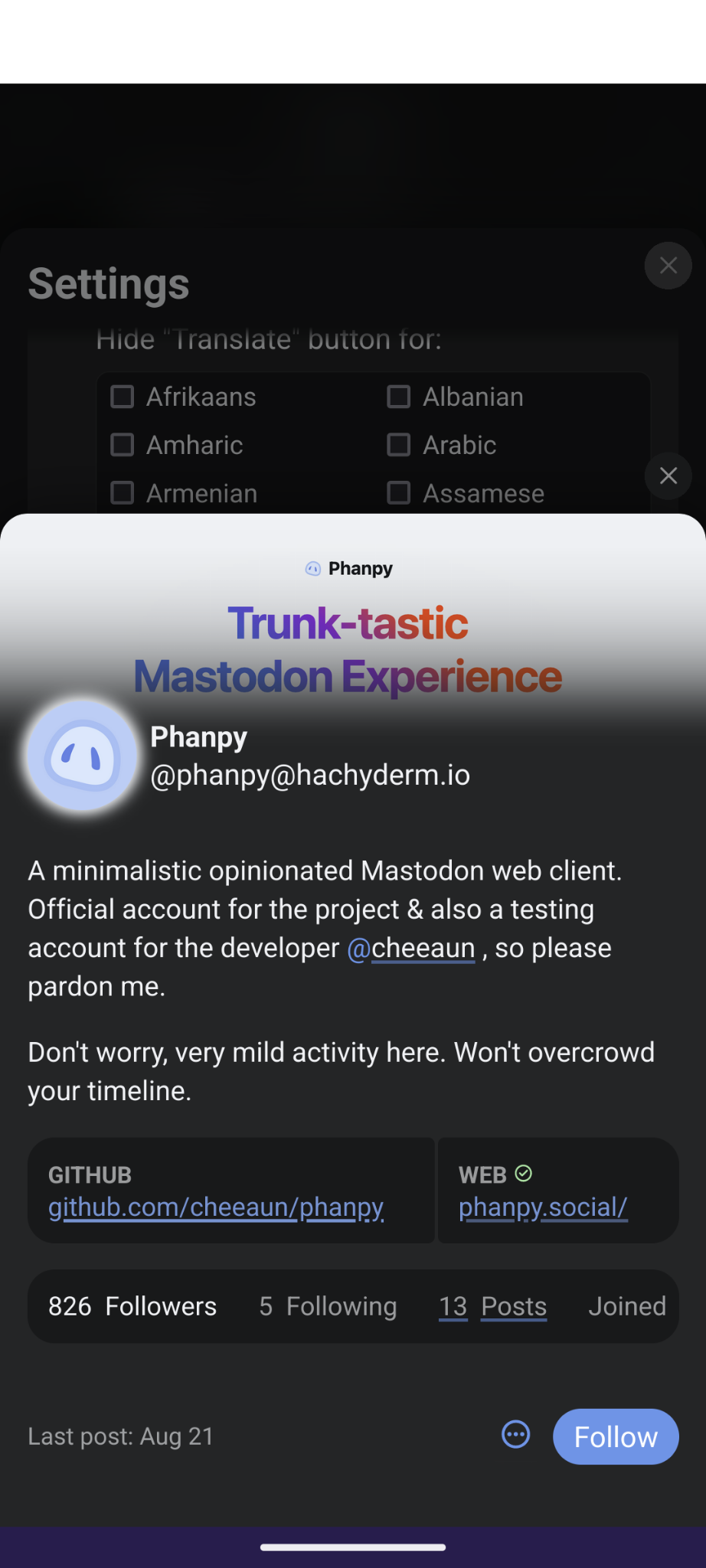Image resolution: width=706 pixels, height=1568 pixels.
Task: View the 826 Followers count
Action: pyautogui.click(x=132, y=1306)
